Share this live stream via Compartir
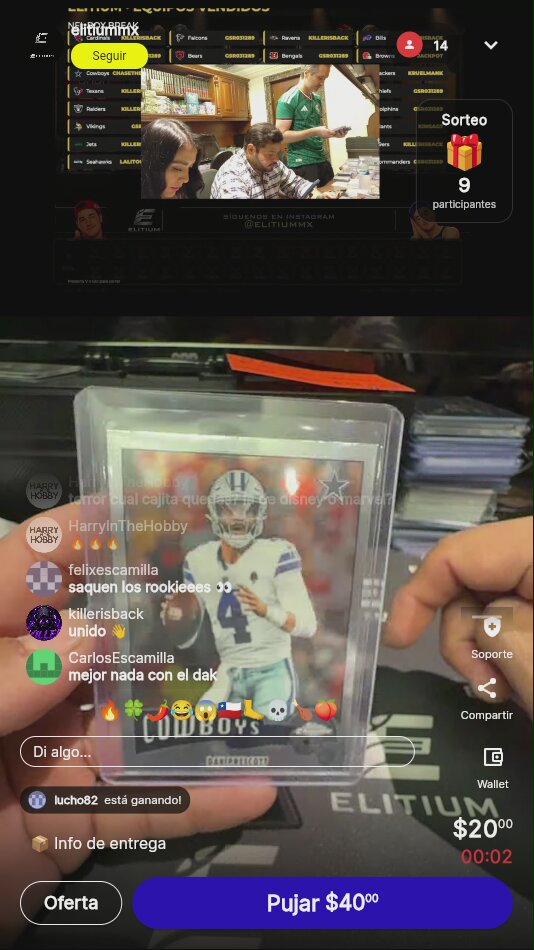The image size is (534, 950). [x=487, y=699]
